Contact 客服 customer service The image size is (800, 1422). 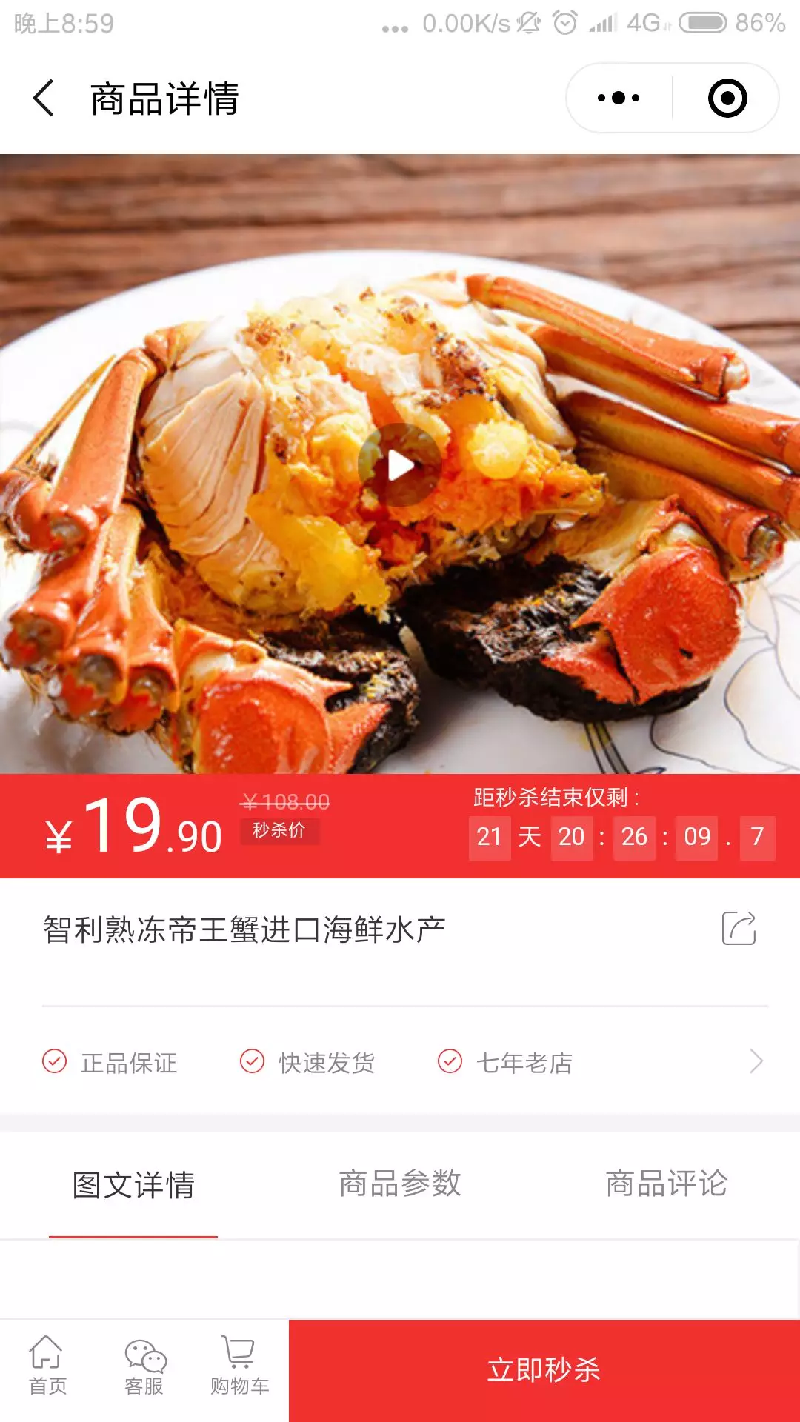click(x=144, y=1367)
